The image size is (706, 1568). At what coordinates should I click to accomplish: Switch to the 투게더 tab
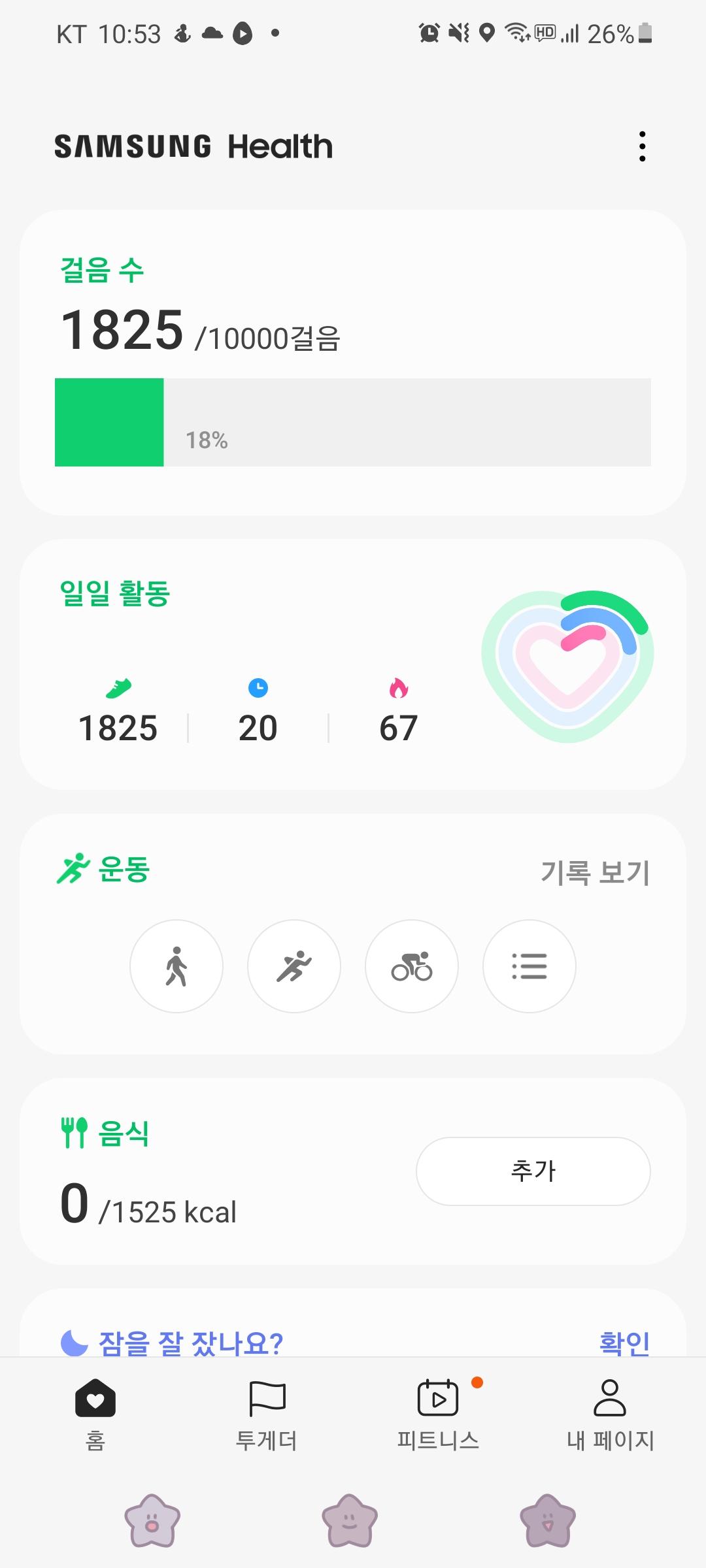pyautogui.click(x=267, y=1414)
